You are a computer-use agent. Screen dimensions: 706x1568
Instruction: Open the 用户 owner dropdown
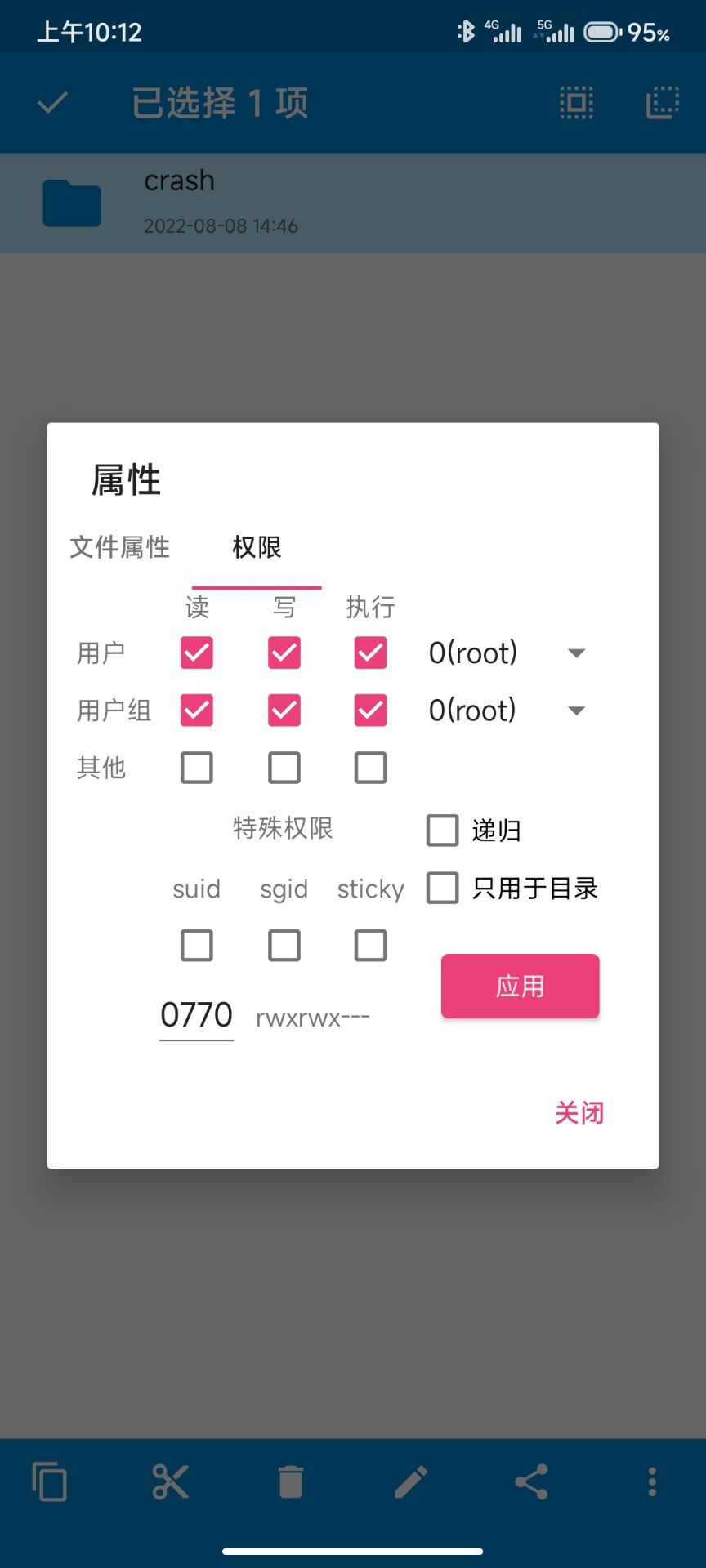click(507, 653)
